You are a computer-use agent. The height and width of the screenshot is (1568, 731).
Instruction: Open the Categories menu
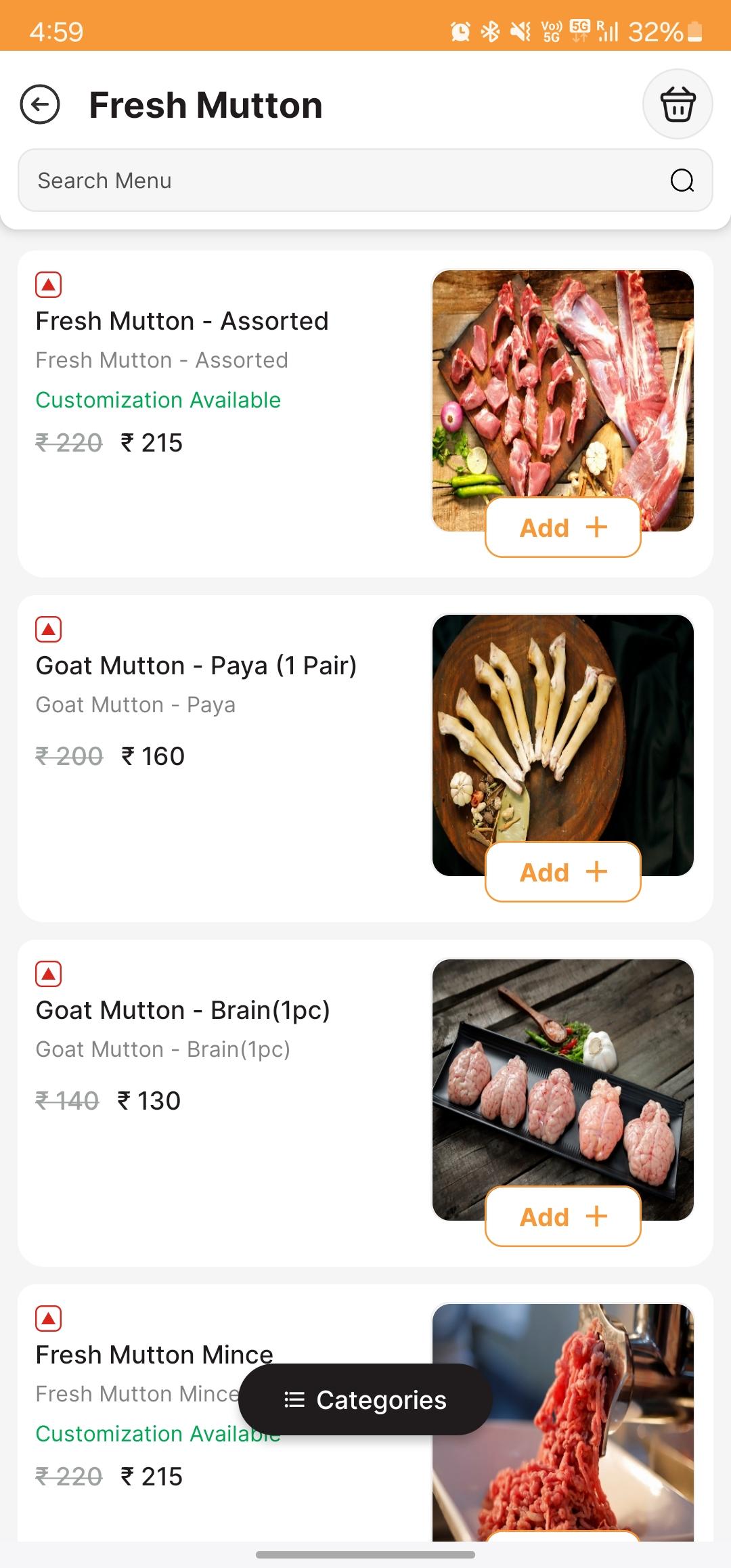(365, 1399)
